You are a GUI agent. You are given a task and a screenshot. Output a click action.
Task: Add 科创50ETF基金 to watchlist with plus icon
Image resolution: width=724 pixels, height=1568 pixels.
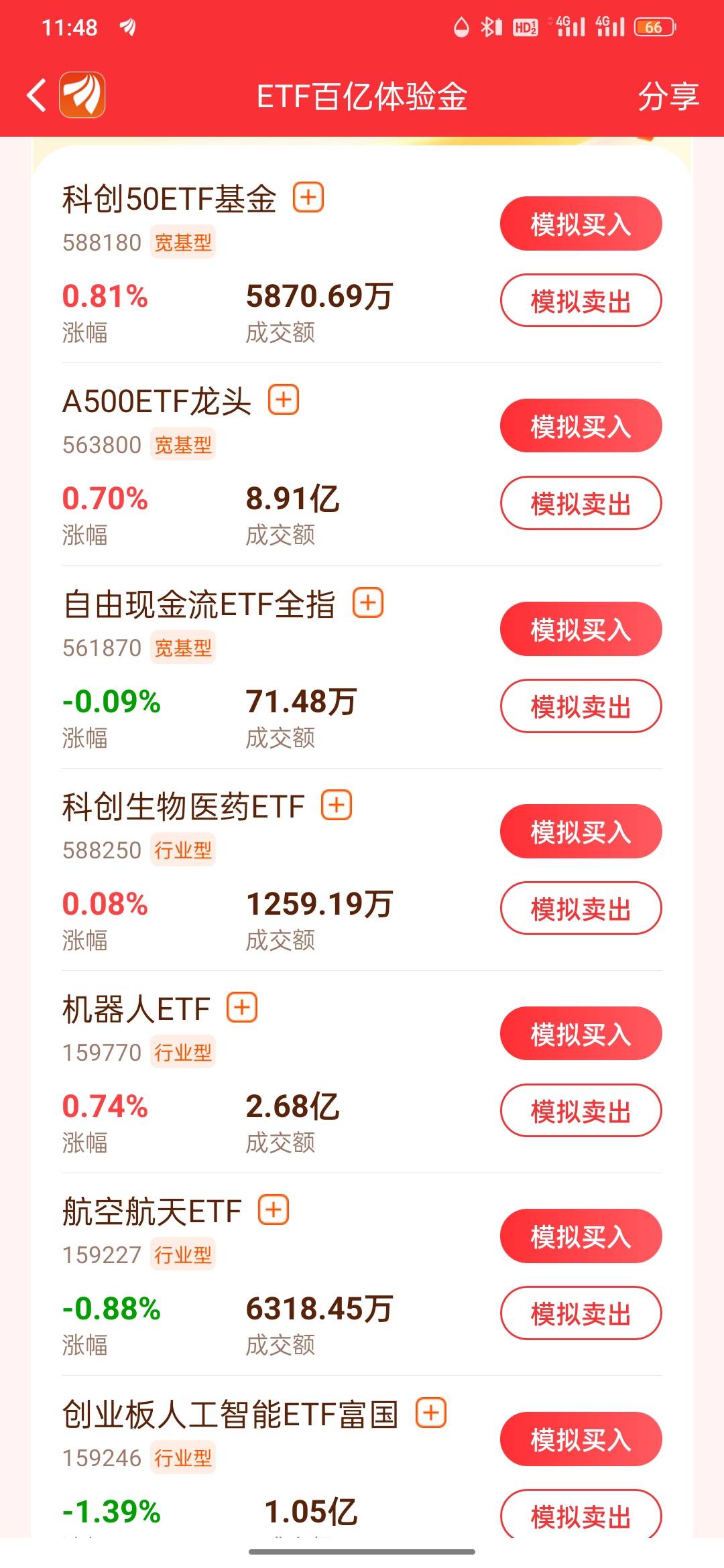coord(308,198)
